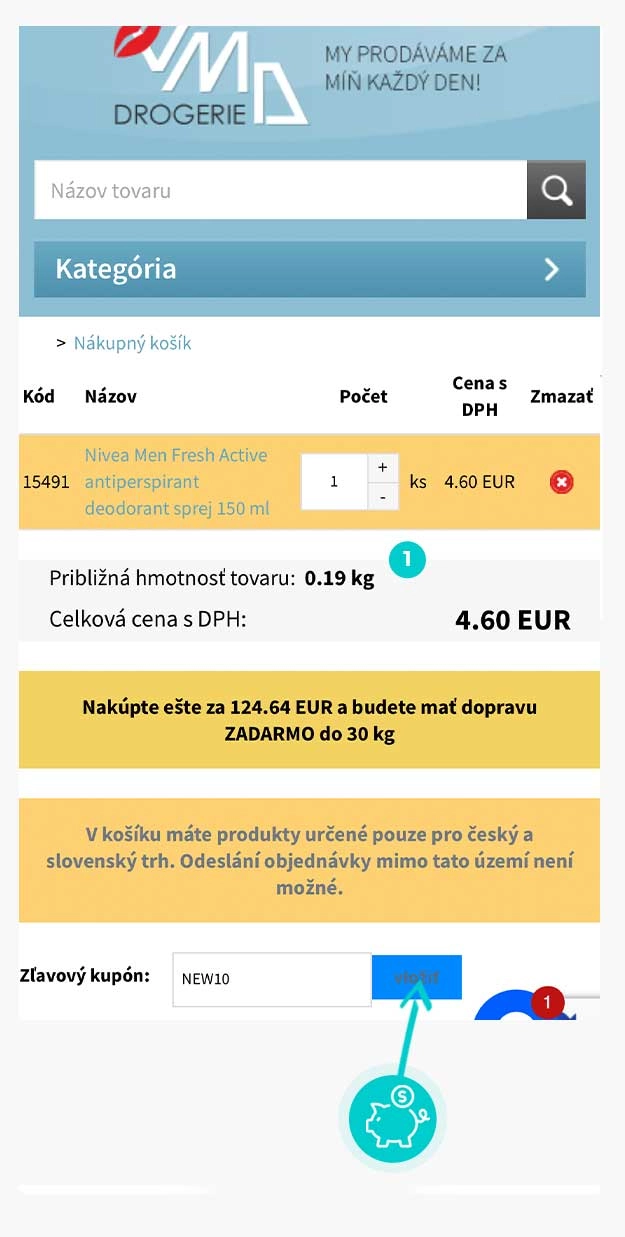625x1237 pixels.
Task: Decrease item quantity with the minus button
Action: (382, 496)
